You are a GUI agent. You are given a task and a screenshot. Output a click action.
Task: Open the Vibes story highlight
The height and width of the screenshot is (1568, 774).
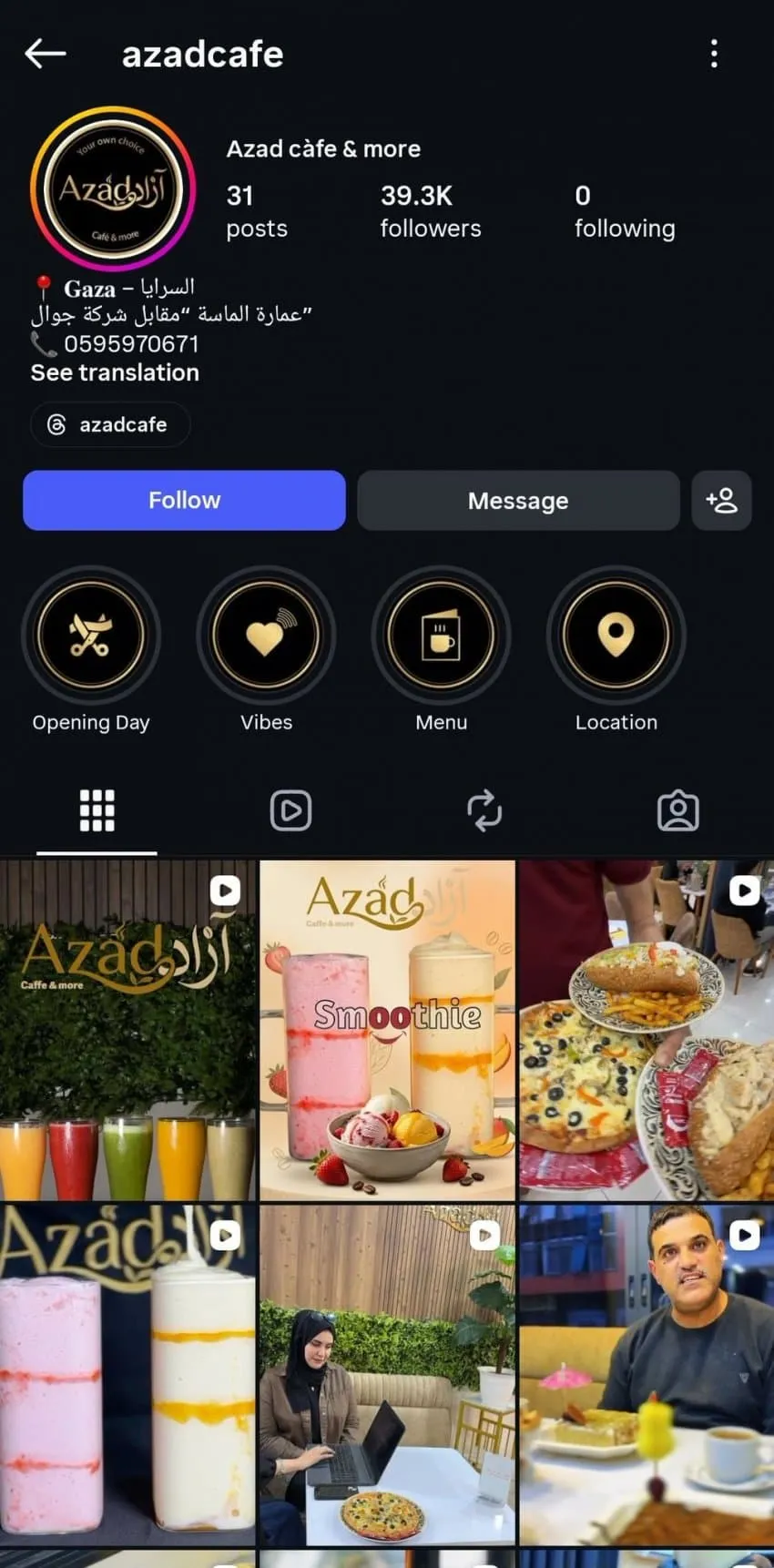(x=266, y=635)
